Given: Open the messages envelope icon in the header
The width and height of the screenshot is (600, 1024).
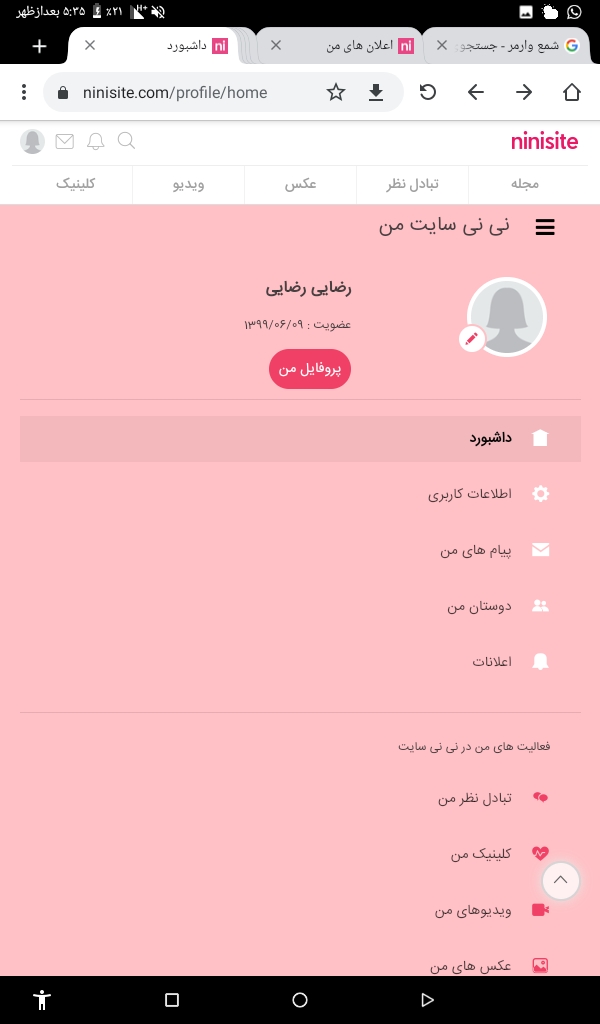Looking at the screenshot, I should pos(65,141).
